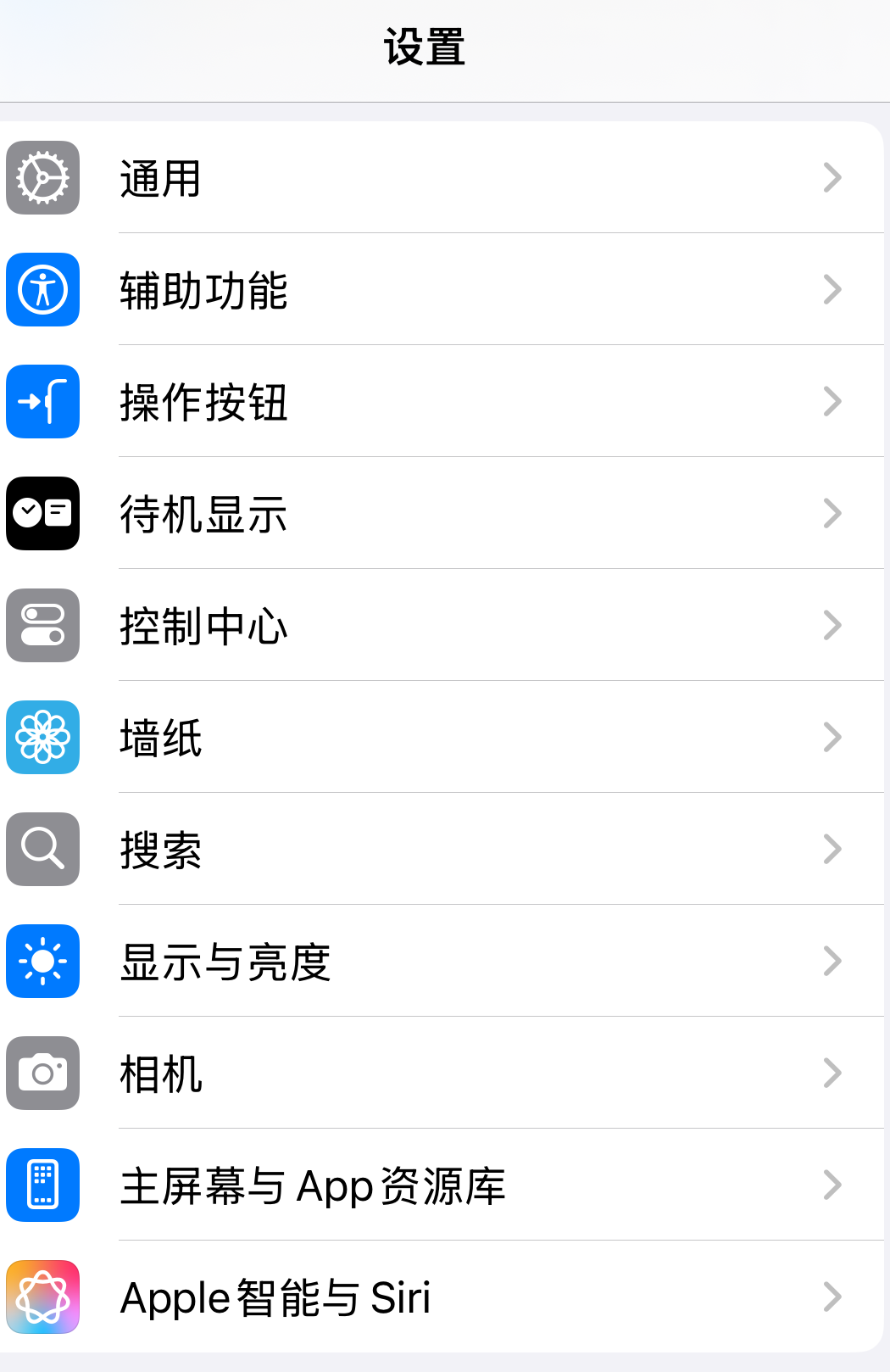Open the 操作按钮 settings row
890x1372 pixels.
click(x=441, y=402)
